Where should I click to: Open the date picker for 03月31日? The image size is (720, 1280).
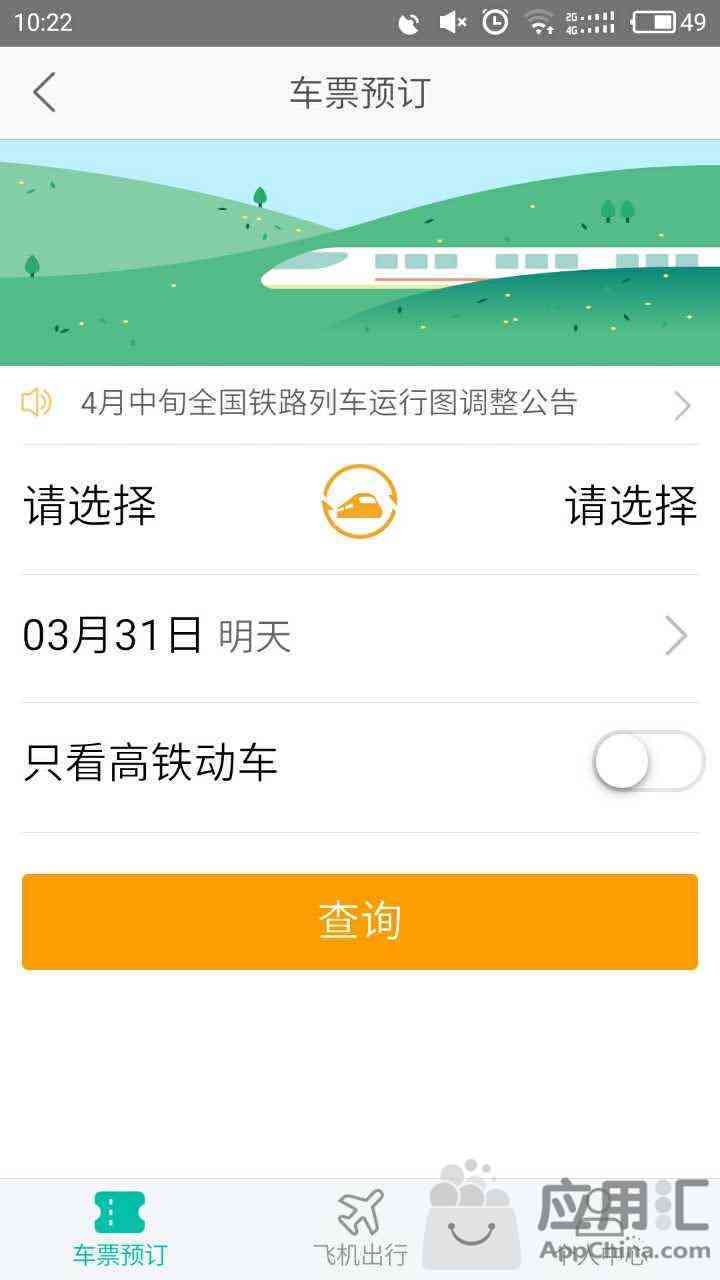(360, 636)
